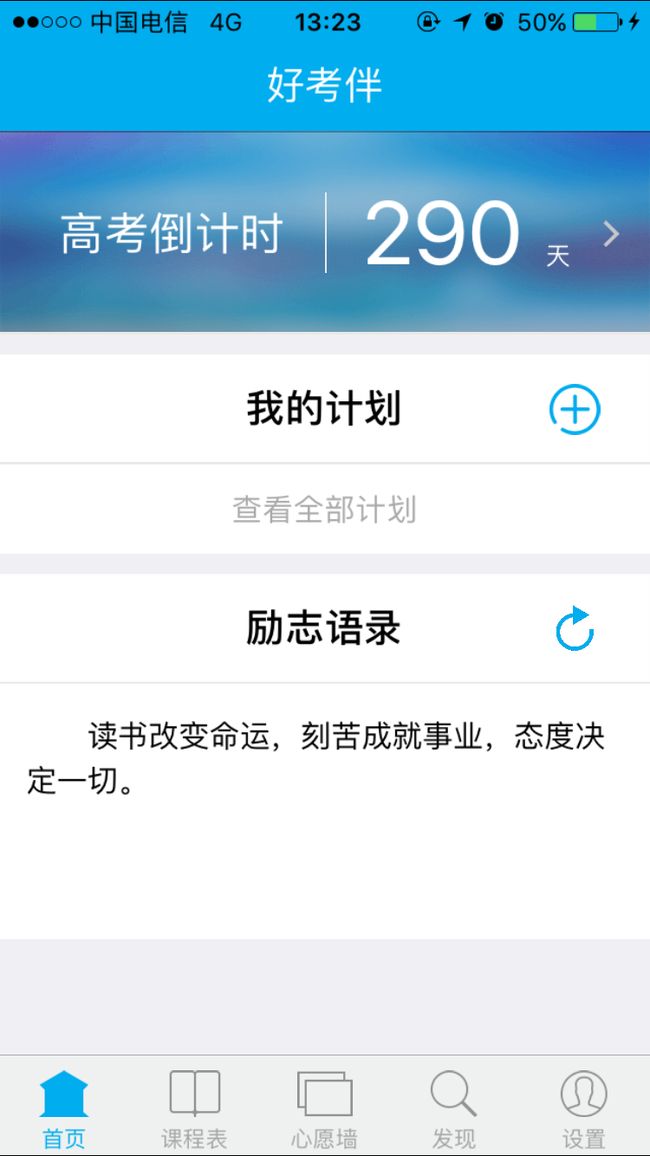Open the 高考倒计时 countdown banner
This screenshot has height=1156, width=650.
tap(325, 232)
